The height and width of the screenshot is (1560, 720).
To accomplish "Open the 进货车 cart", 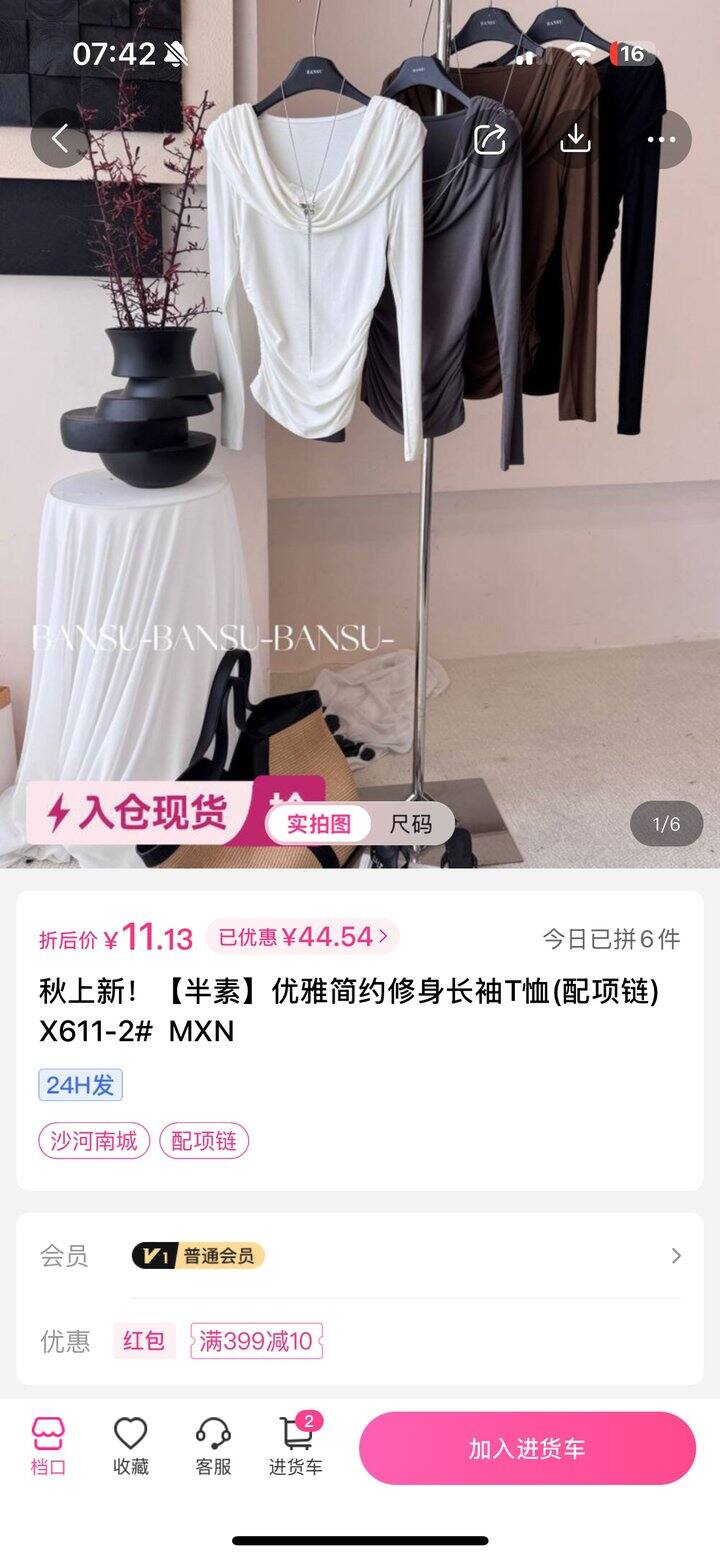I will tap(296, 1447).
